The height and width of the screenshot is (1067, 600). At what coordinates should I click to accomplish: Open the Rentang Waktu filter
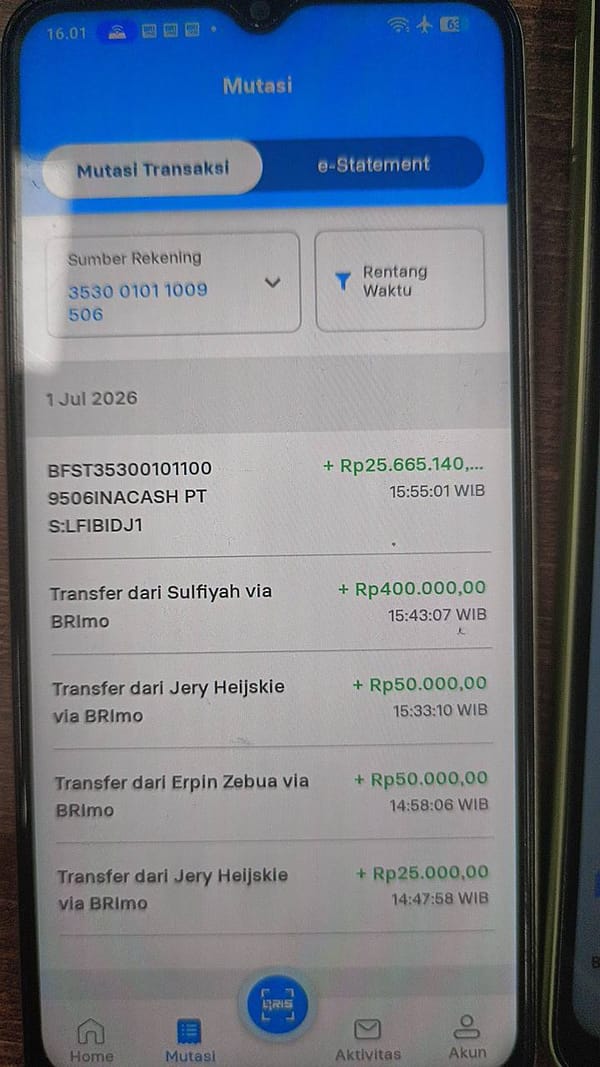pyautogui.click(x=400, y=280)
